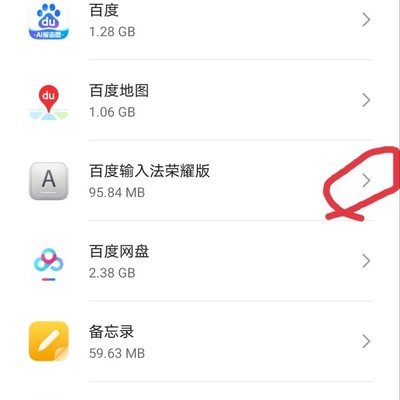Open the 百度地图 app entry
This screenshot has width=400, height=400.
pos(200,100)
